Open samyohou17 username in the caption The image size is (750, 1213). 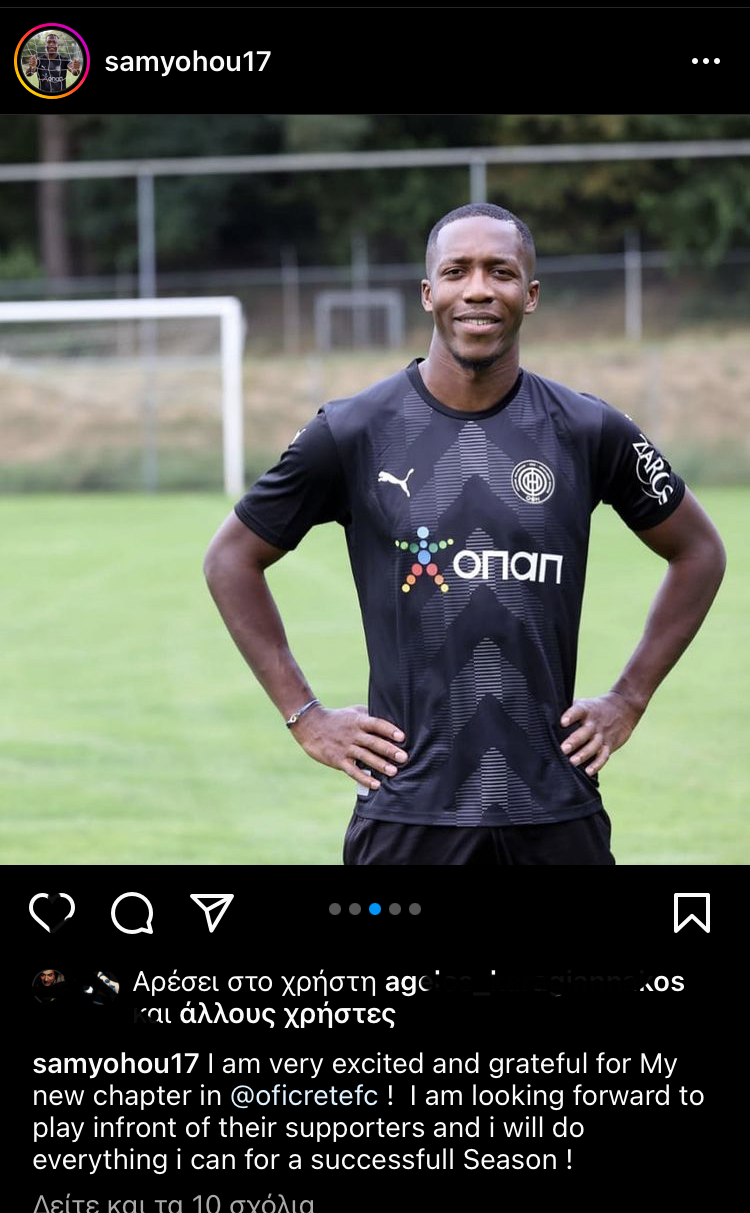[116, 1064]
